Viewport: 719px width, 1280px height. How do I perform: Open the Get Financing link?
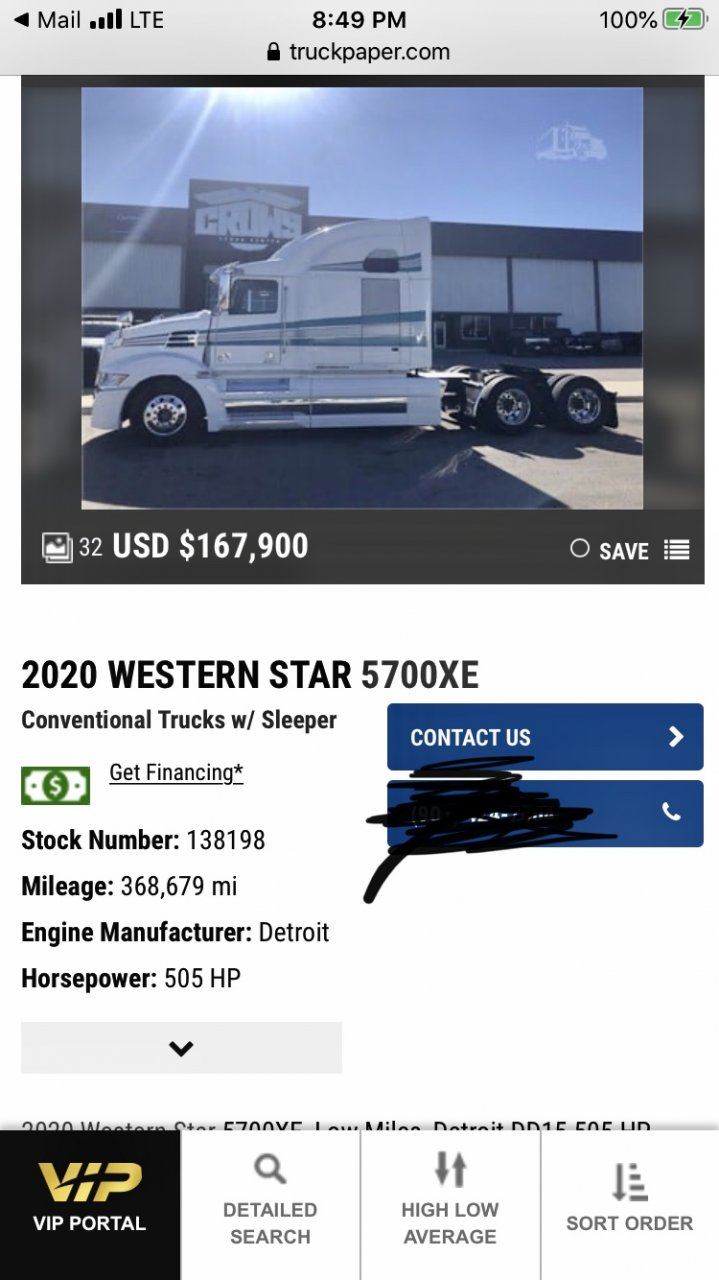(176, 772)
